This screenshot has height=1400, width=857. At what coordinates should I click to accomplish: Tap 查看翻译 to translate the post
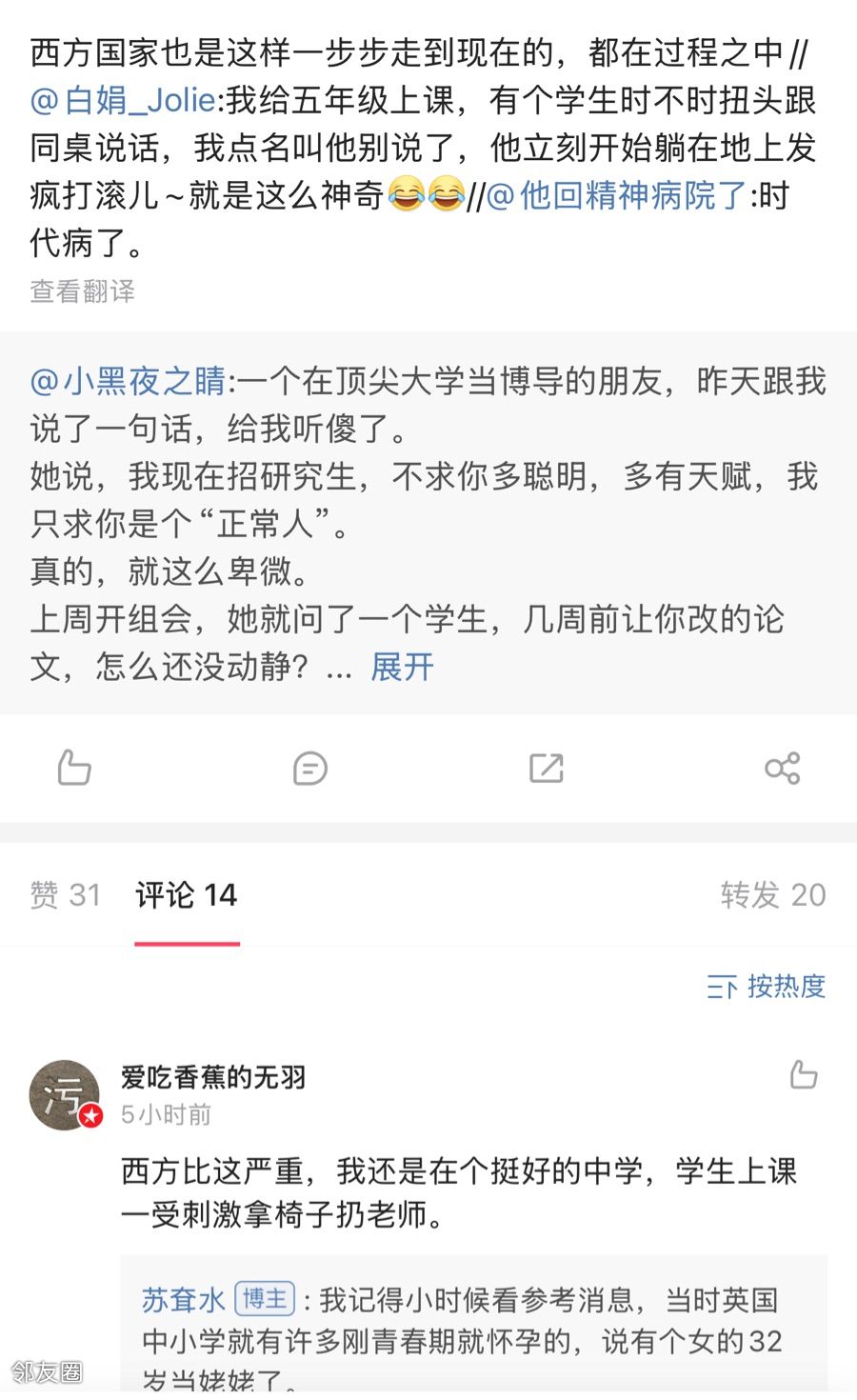pyautogui.click(x=83, y=291)
